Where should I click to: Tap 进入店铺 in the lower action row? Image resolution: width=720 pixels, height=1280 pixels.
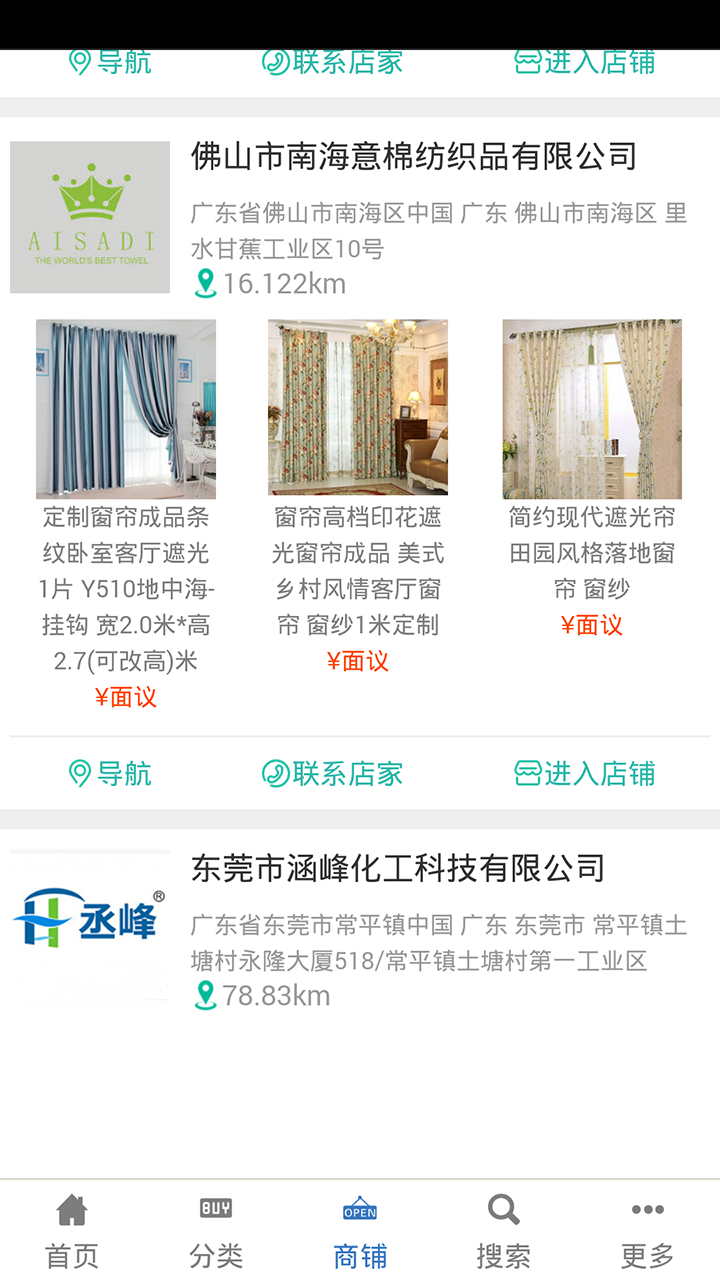tap(597, 772)
